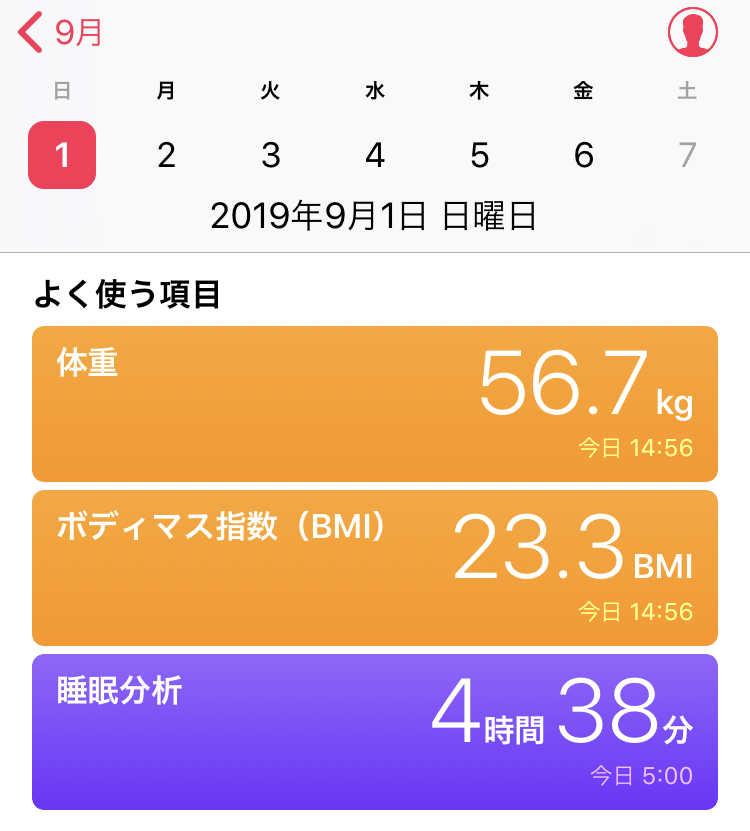Open the 睡眠分析 card

(x=375, y=732)
